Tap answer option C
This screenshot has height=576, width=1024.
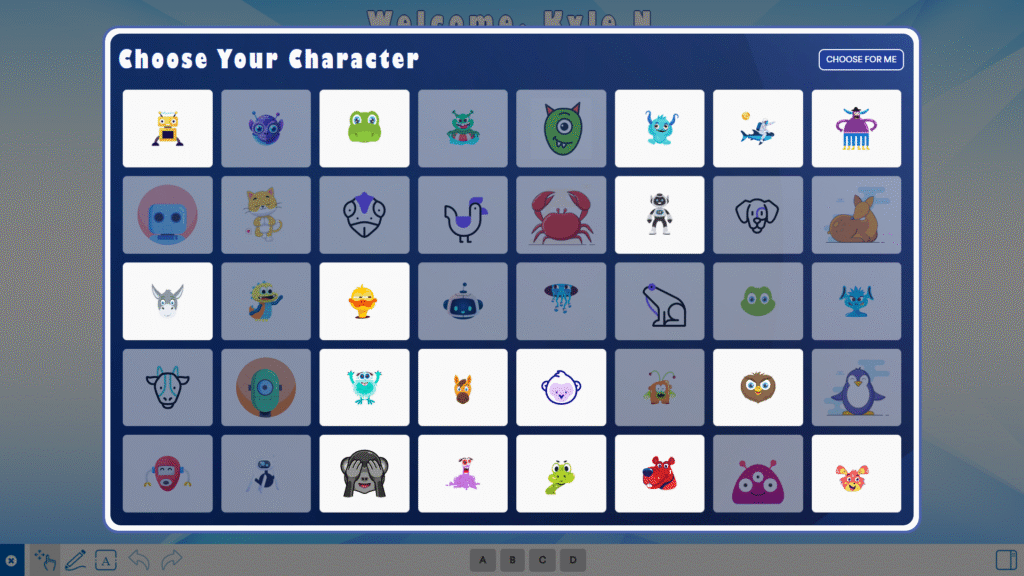coord(542,560)
